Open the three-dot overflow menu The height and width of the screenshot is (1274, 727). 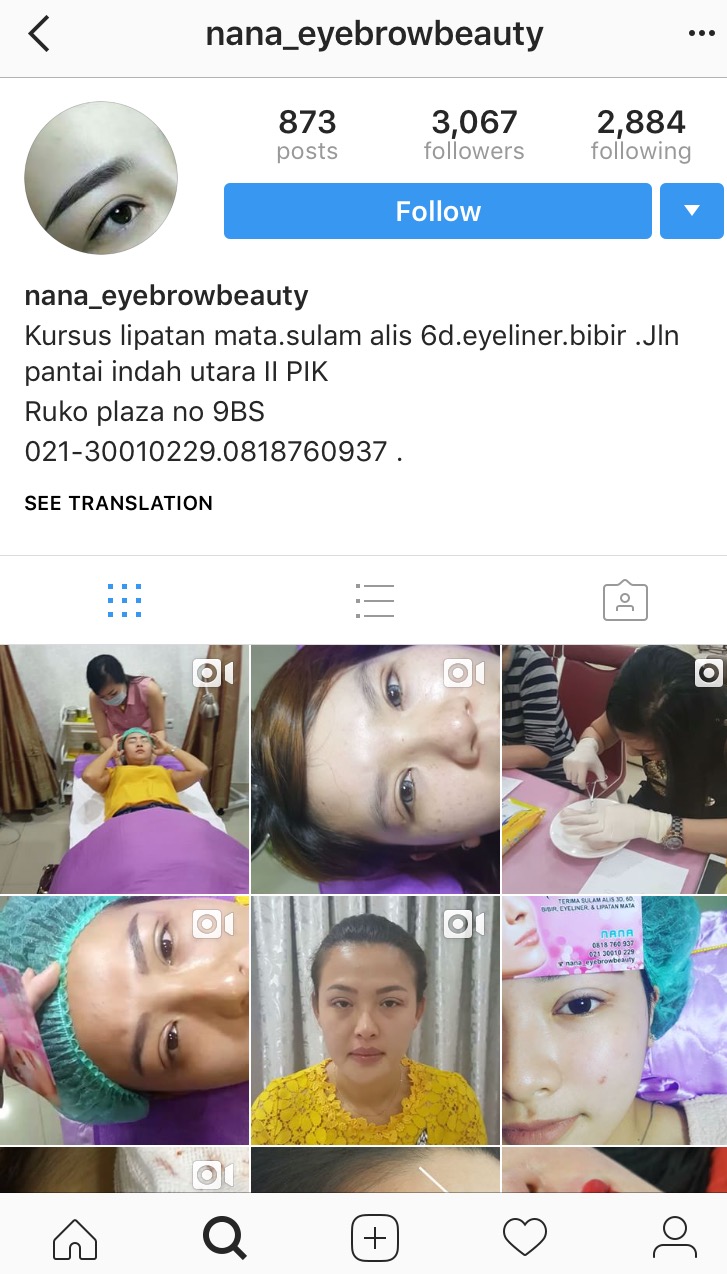[701, 34]
